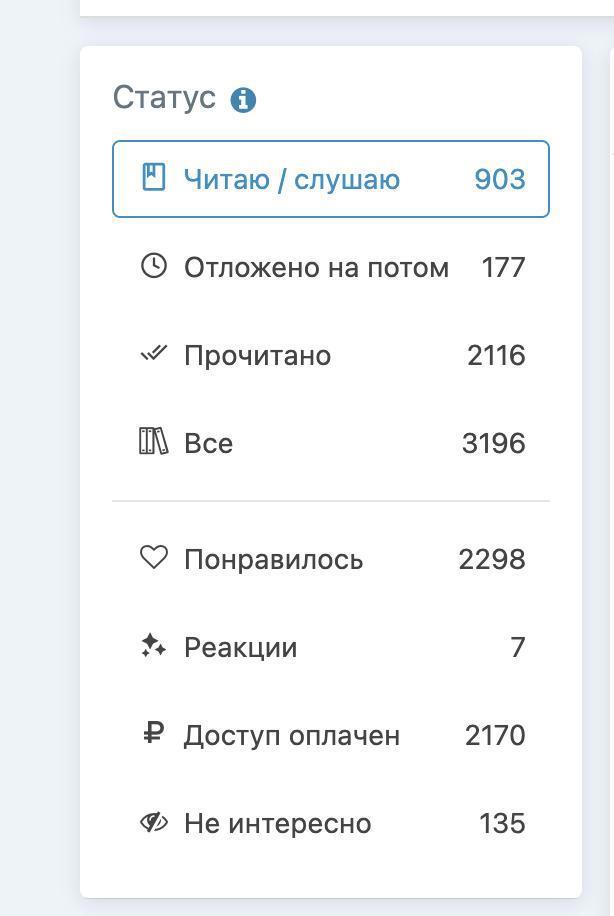Filter by Прочитано status
This screenshot has height=916, width=614.
click(x=330, y=356)
